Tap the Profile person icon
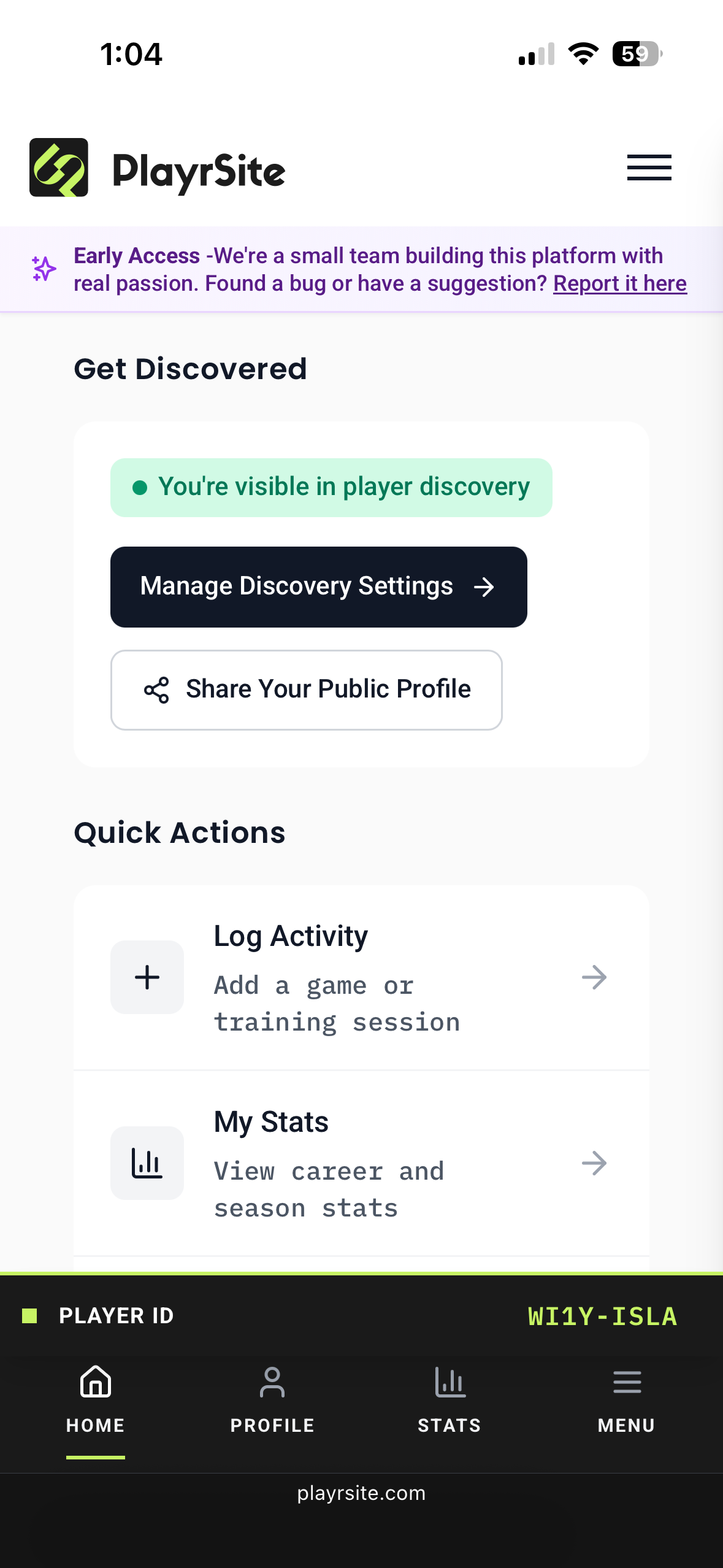This screenshot has width=723, height=1568. 272,1382
